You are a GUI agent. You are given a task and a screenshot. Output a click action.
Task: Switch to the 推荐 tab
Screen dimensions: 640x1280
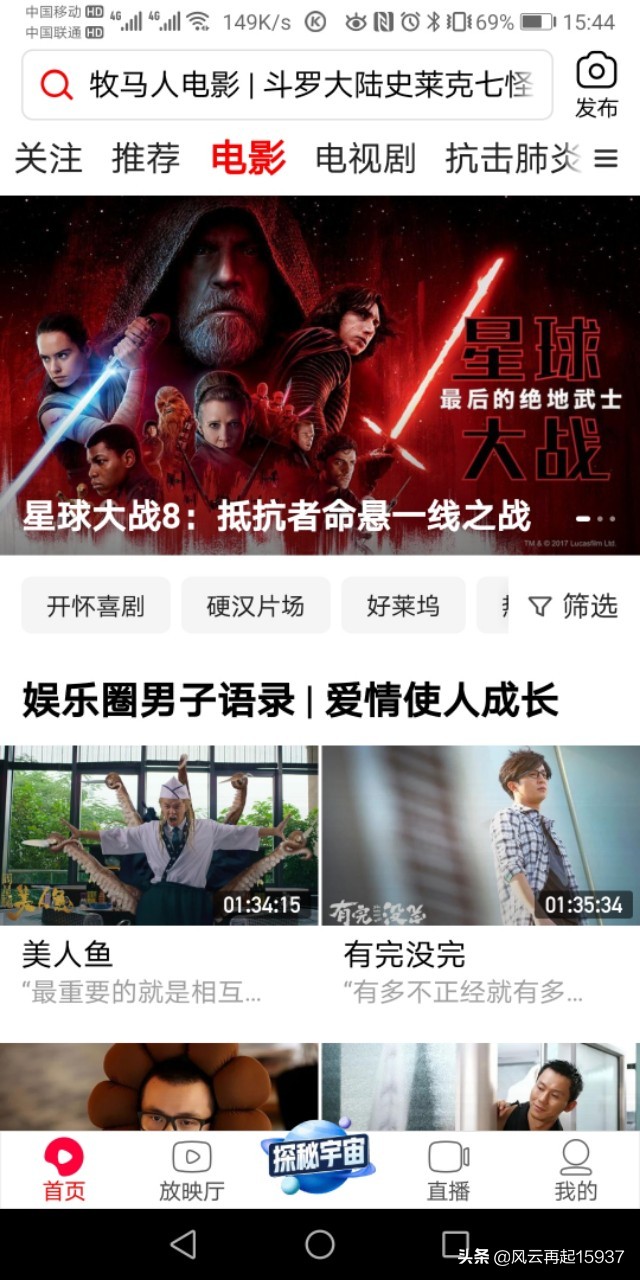146,158
